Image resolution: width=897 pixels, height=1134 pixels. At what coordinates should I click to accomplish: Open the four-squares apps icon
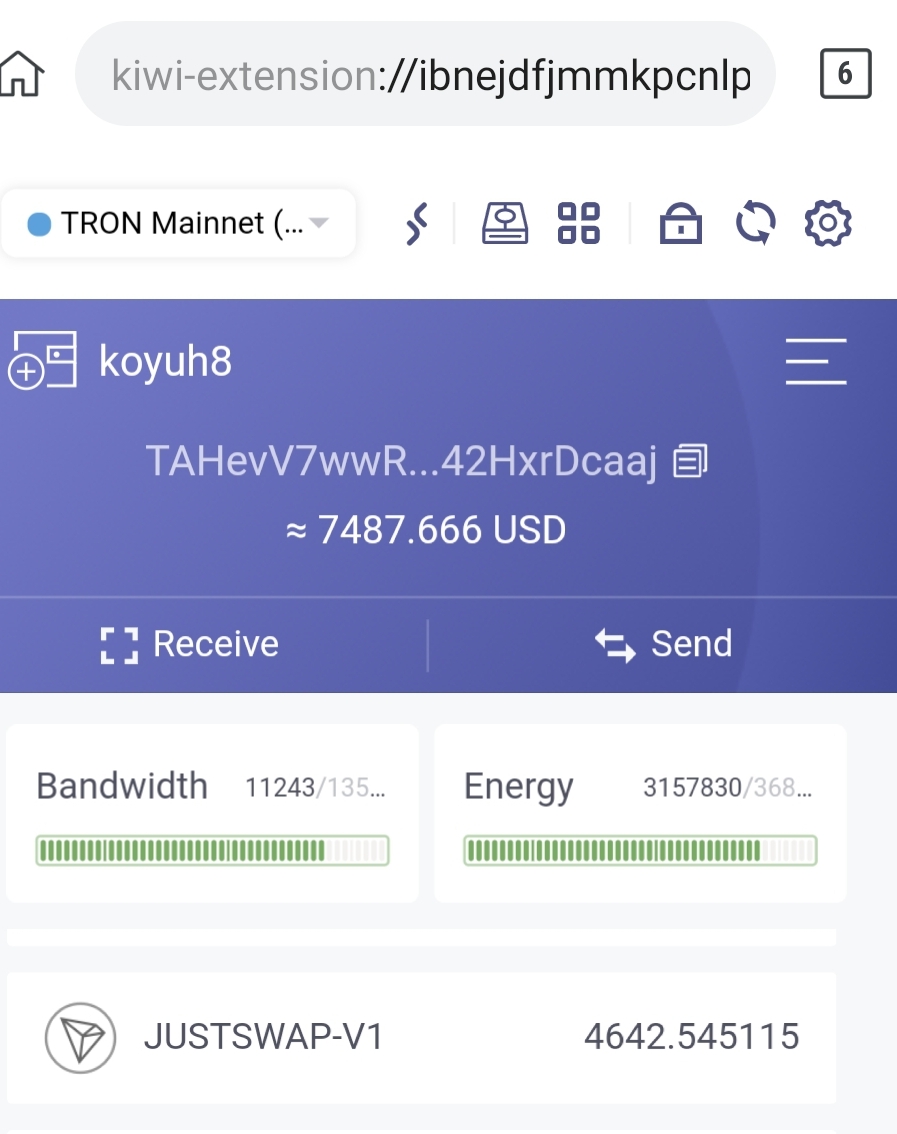pyautogui.click(x=579, y=223)
